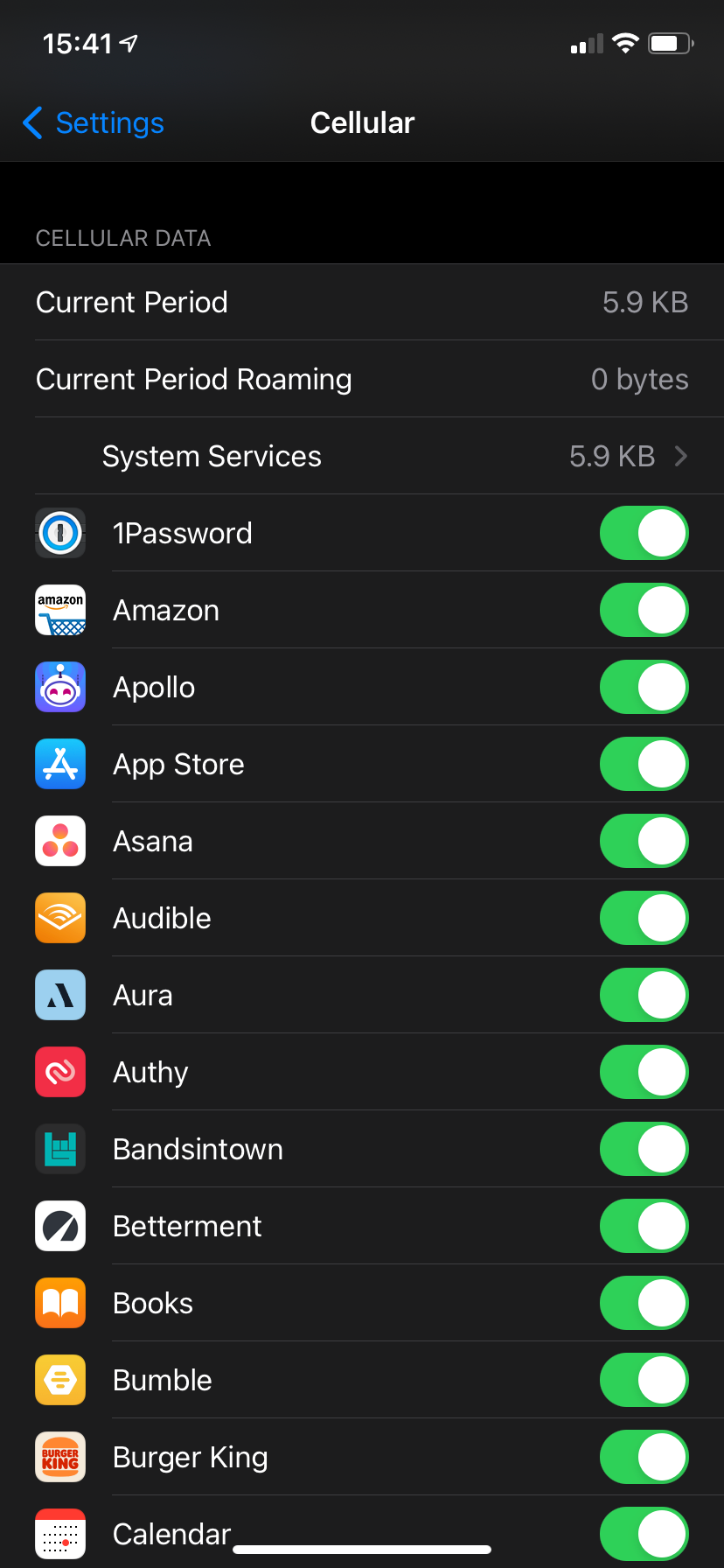Tap the App Store icon
Viewport: 724px width, 1568px height.
click(x=59, y=764)
